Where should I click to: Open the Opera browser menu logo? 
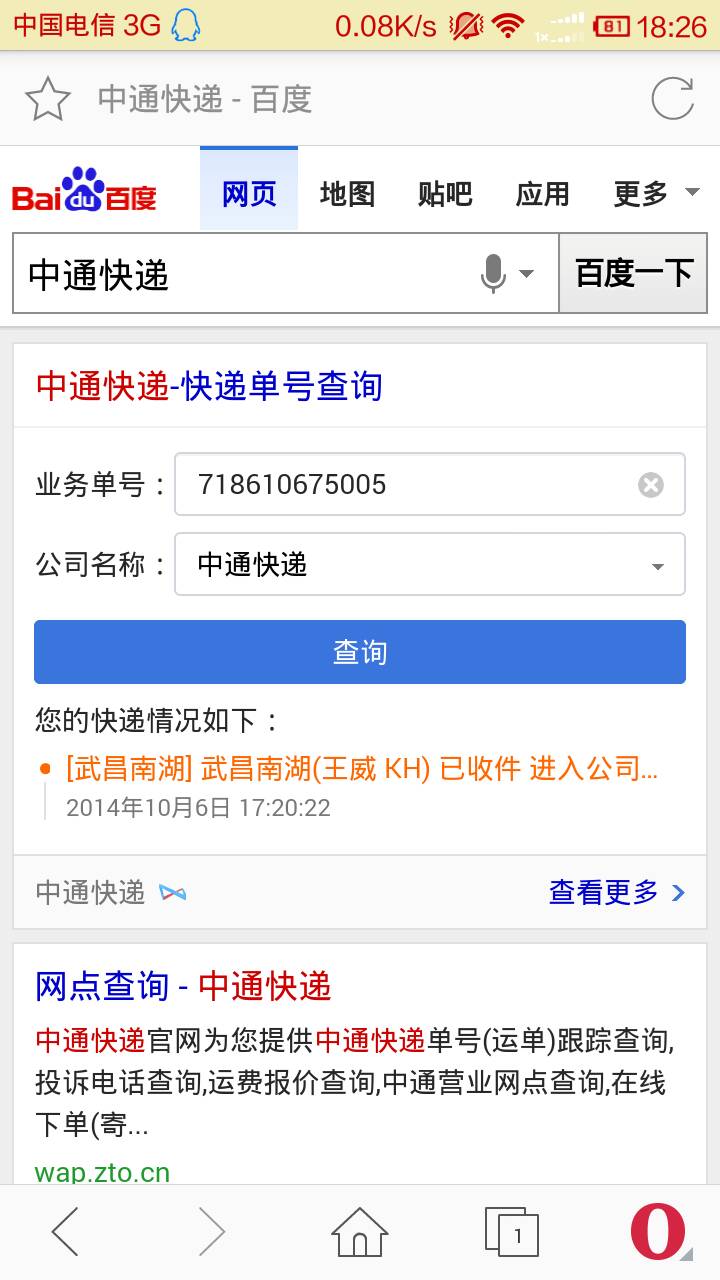[657, 1232]
